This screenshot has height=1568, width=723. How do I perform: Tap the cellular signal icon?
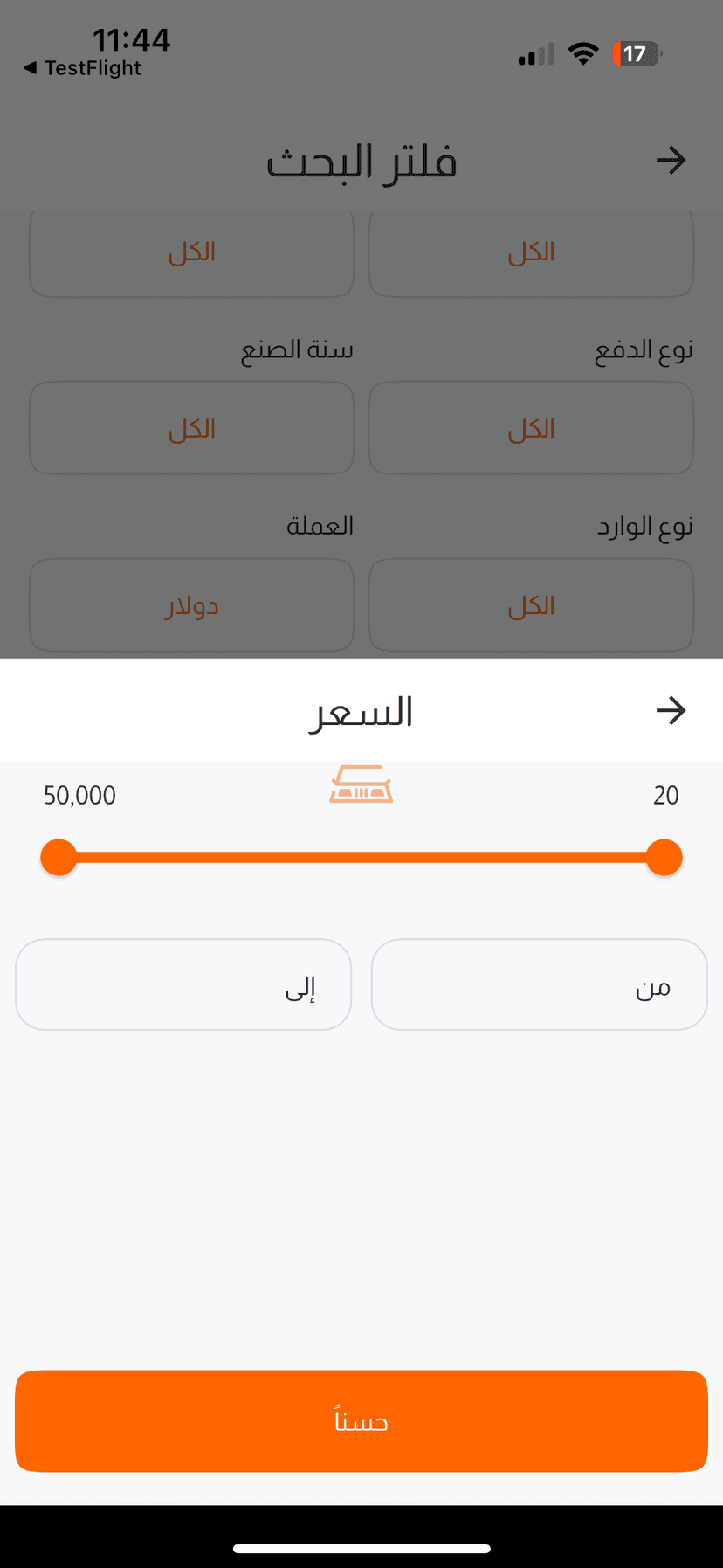tap(534, 54)
